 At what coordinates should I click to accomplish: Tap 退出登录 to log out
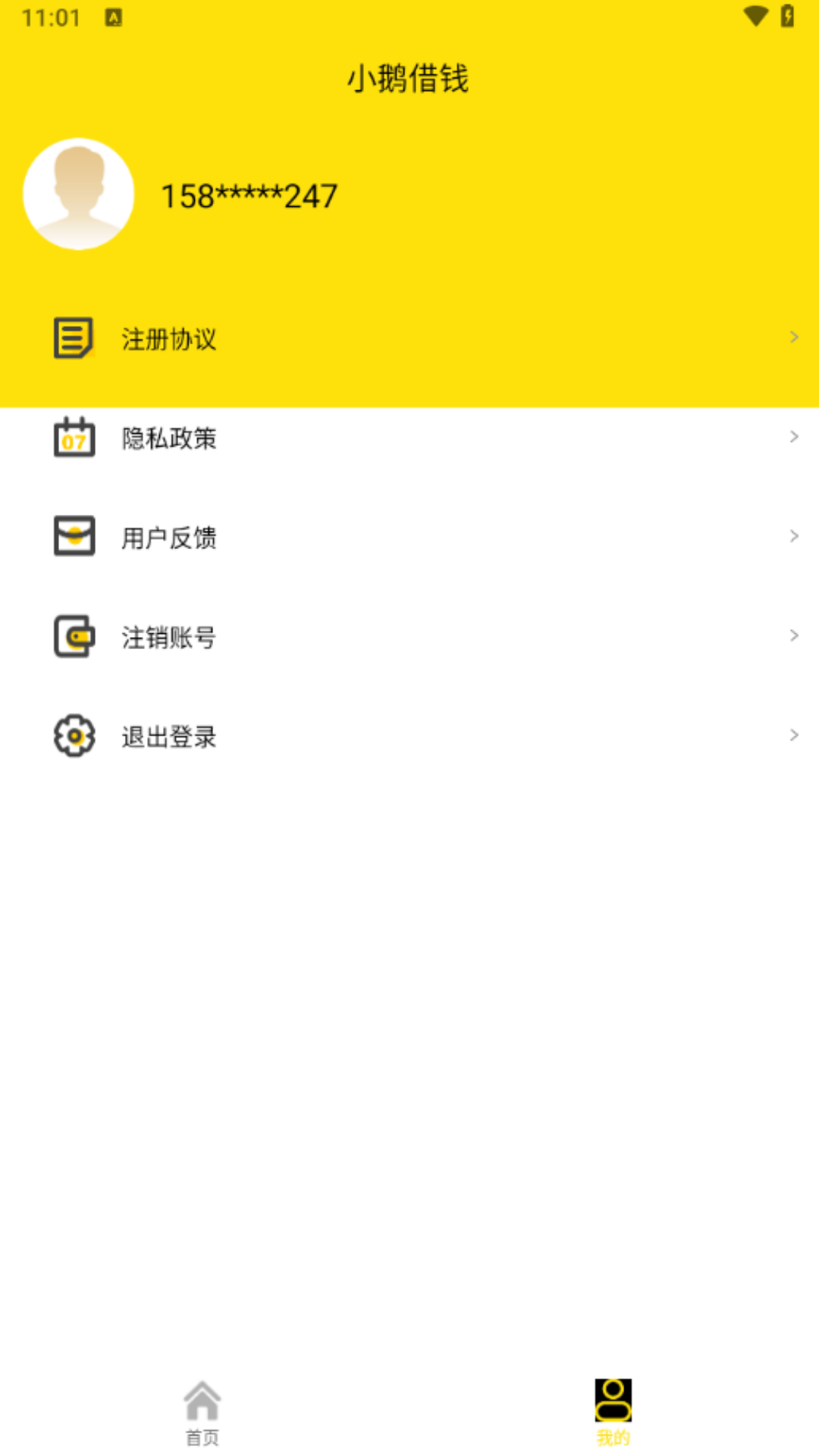pos(168,736)
